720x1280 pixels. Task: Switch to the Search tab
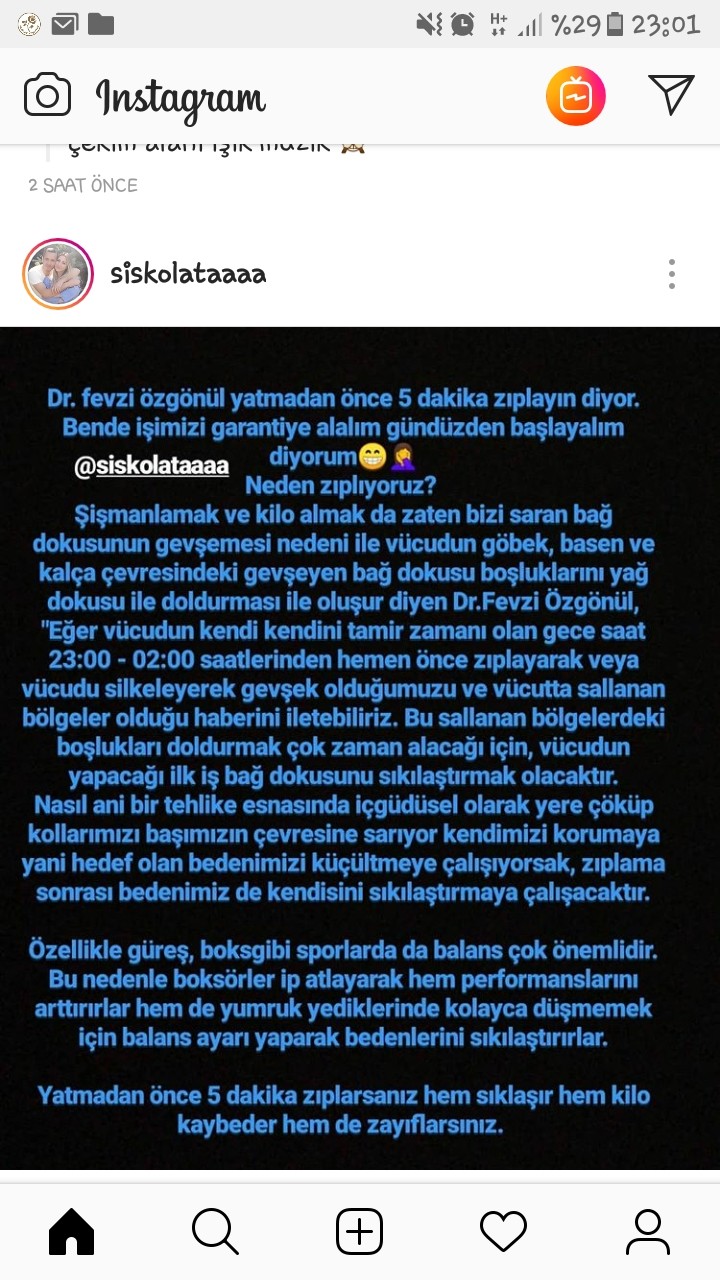coord(215,1231)
